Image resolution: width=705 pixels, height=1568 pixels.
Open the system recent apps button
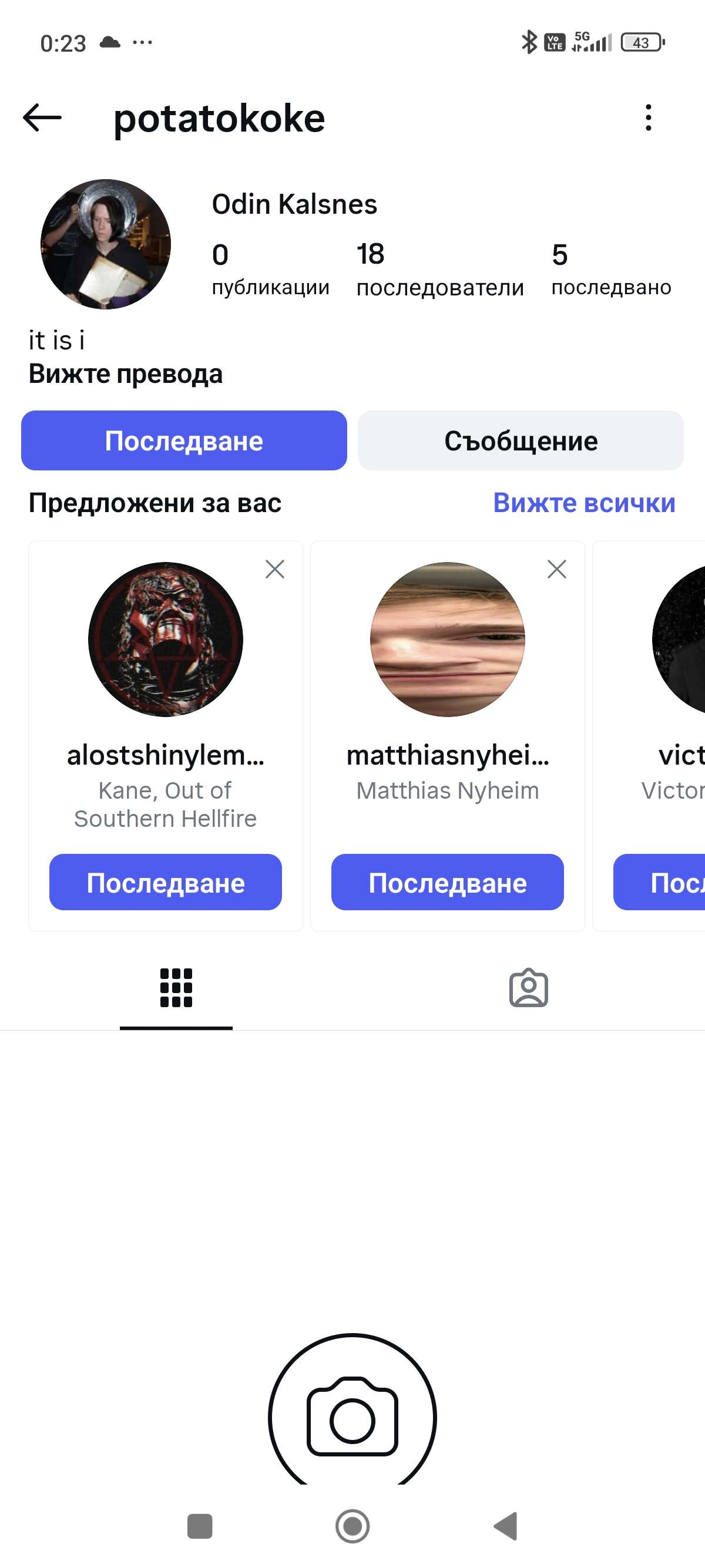click(x=200, y=1526)
